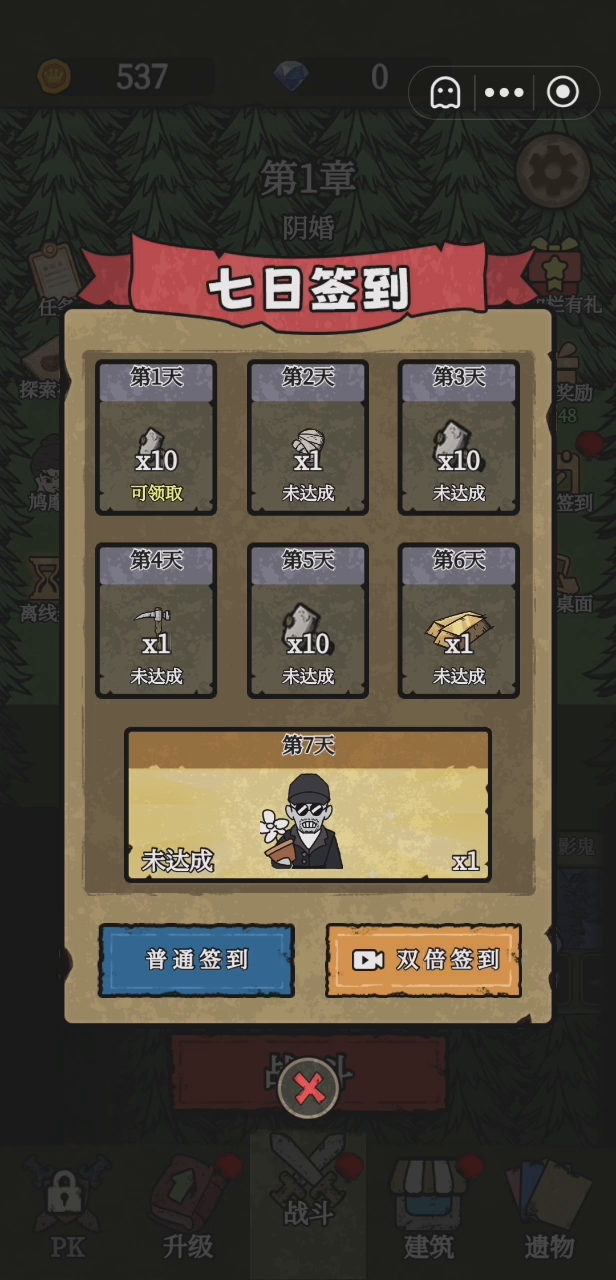Open the mini-program more options menu
This screenshot has width=616, height=1280.
tap(504, 93)
